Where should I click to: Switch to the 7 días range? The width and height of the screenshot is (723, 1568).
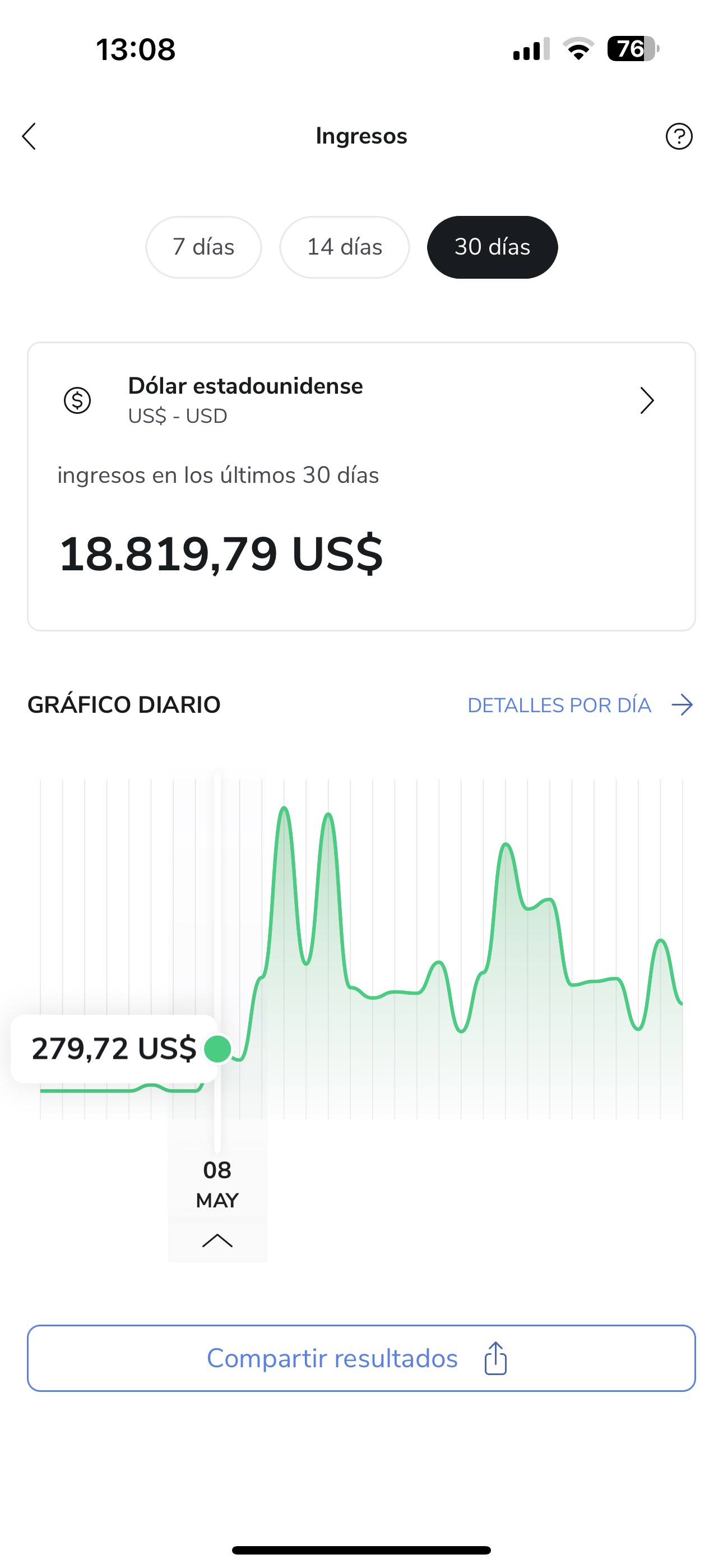(203, 247)
